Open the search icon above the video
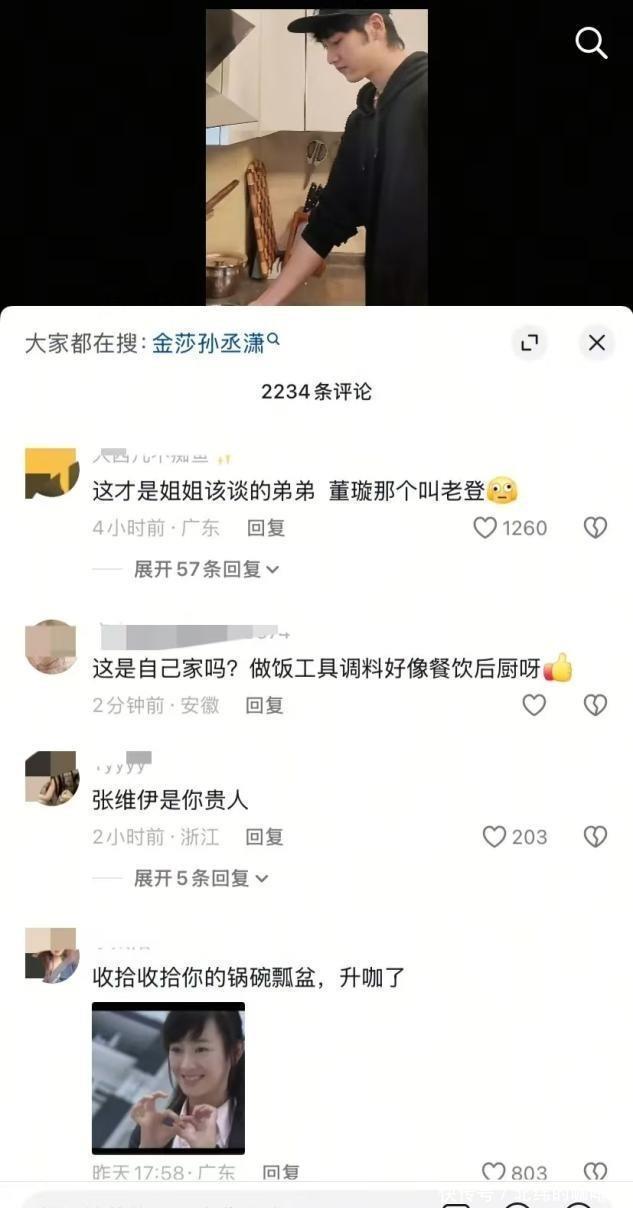This screenshot has height=1208, width=633. click(591, 43)
